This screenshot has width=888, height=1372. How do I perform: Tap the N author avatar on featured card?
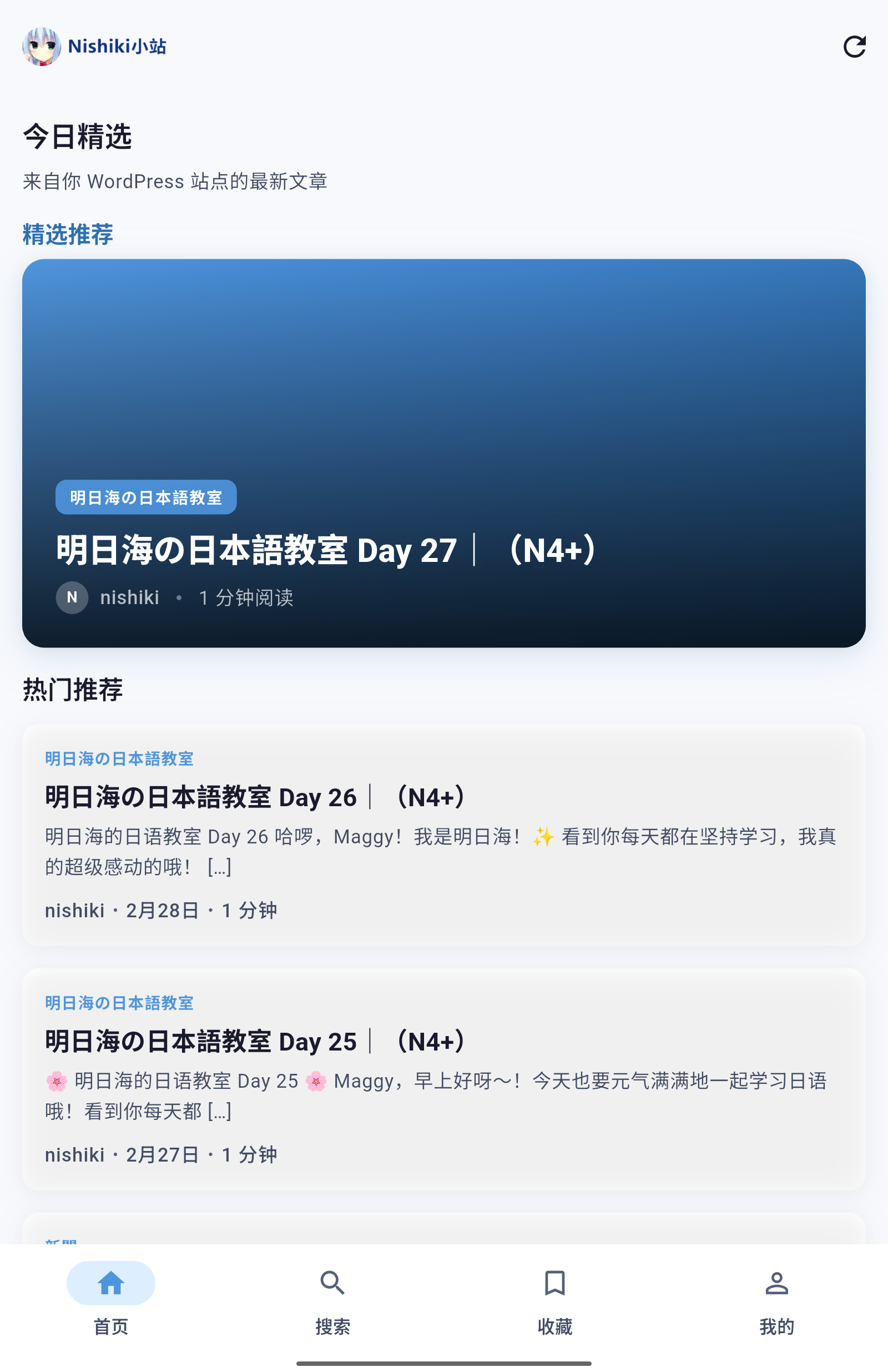coord(72,597)
